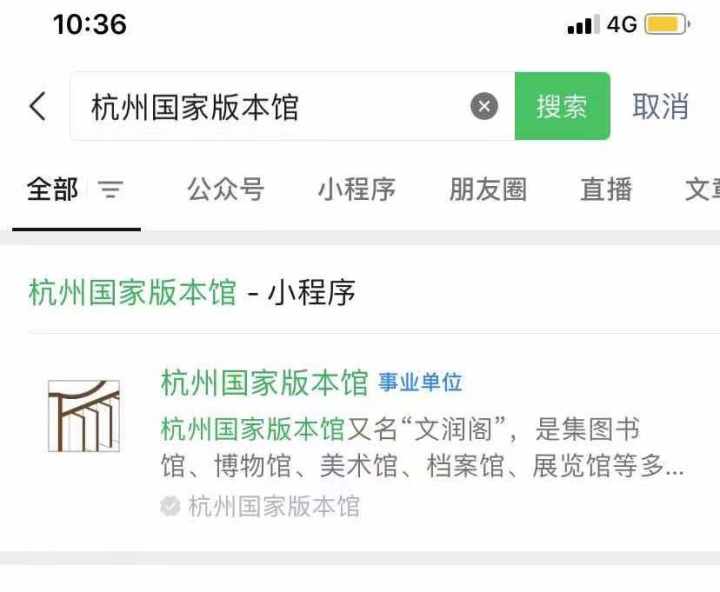Viewport: 720px width, 592px height.
Task: Switch to the 朋友圈 tab
Action: [x=487, y=189]
